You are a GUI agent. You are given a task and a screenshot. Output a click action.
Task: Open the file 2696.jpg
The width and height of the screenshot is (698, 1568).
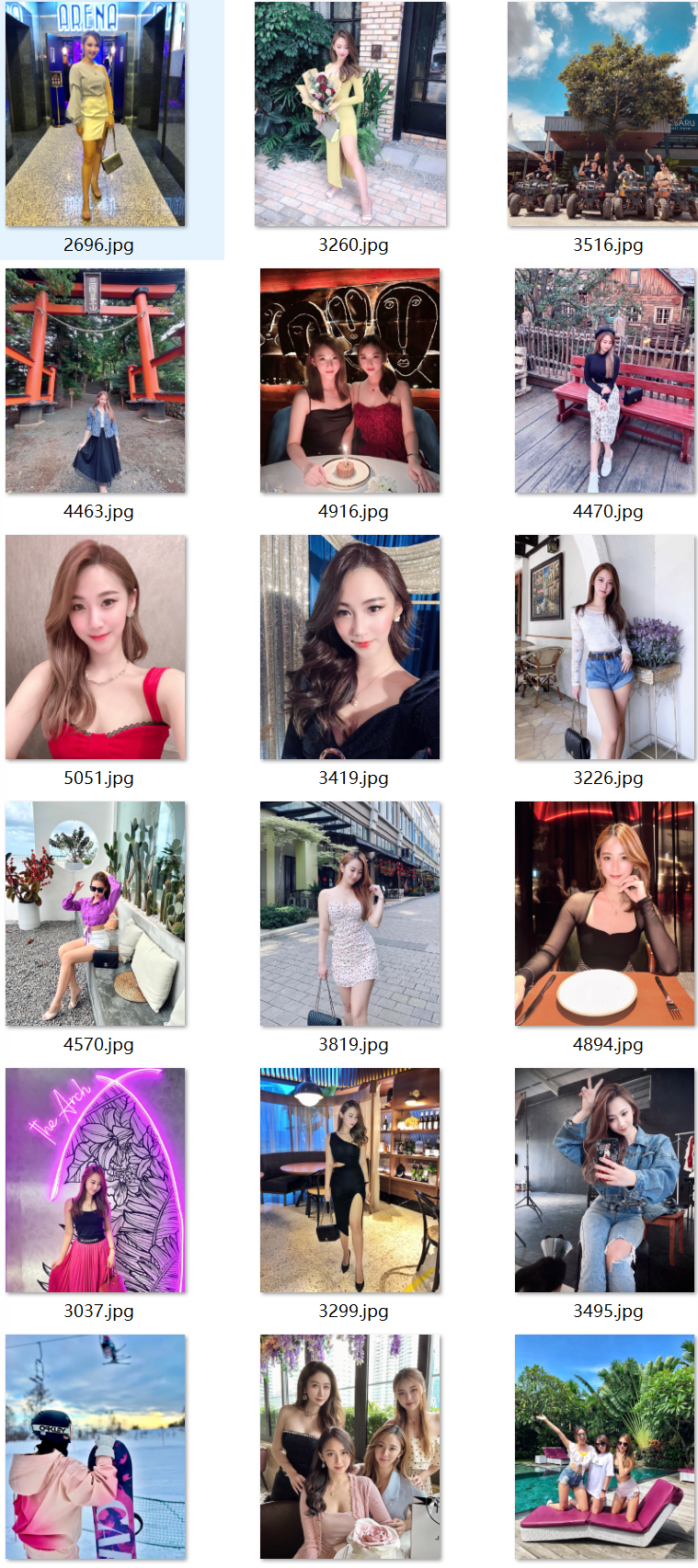pos(96,115)
